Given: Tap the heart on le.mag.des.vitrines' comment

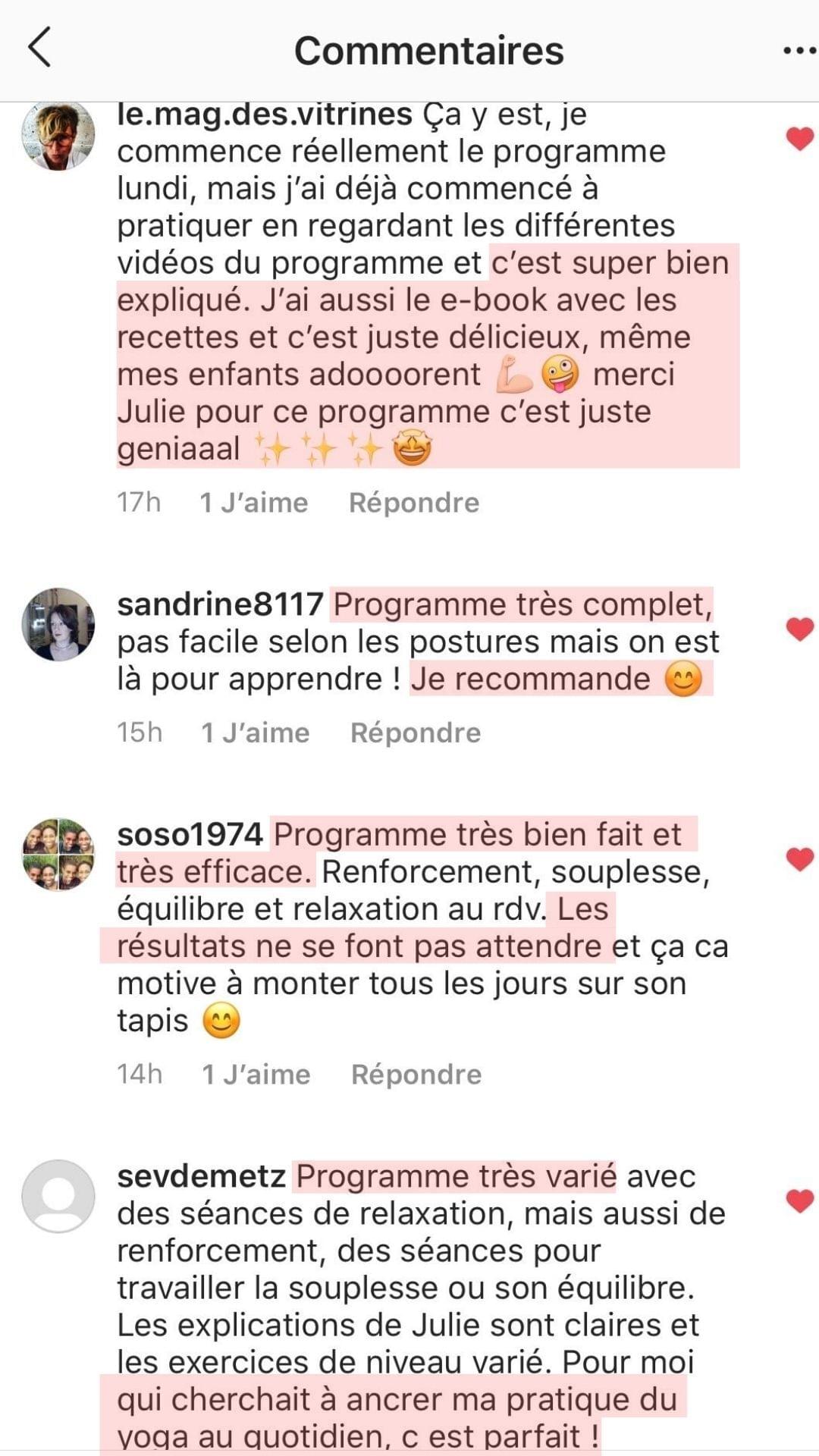Looking at the screenshot, I should pyautogui.click(x=799, y=139).
